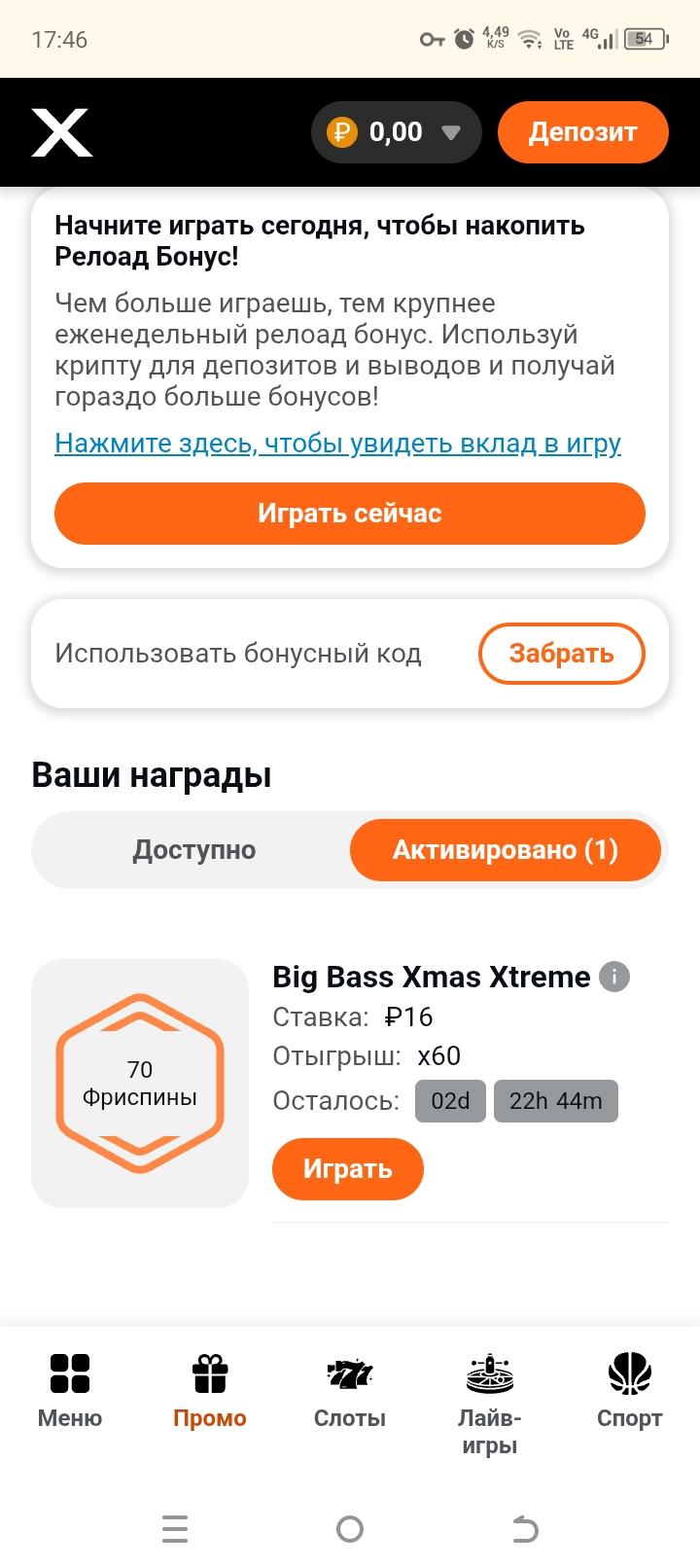Open Лайв-игры section

pyautogui.click(x=490, y=1401)
